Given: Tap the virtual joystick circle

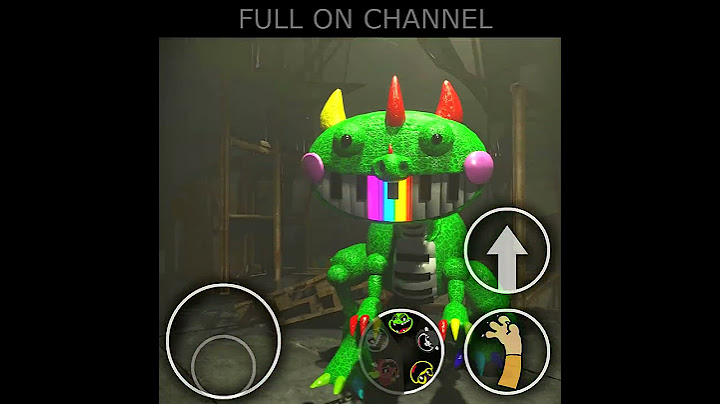Looking at the screenshot, I should [x=223, y=341].
